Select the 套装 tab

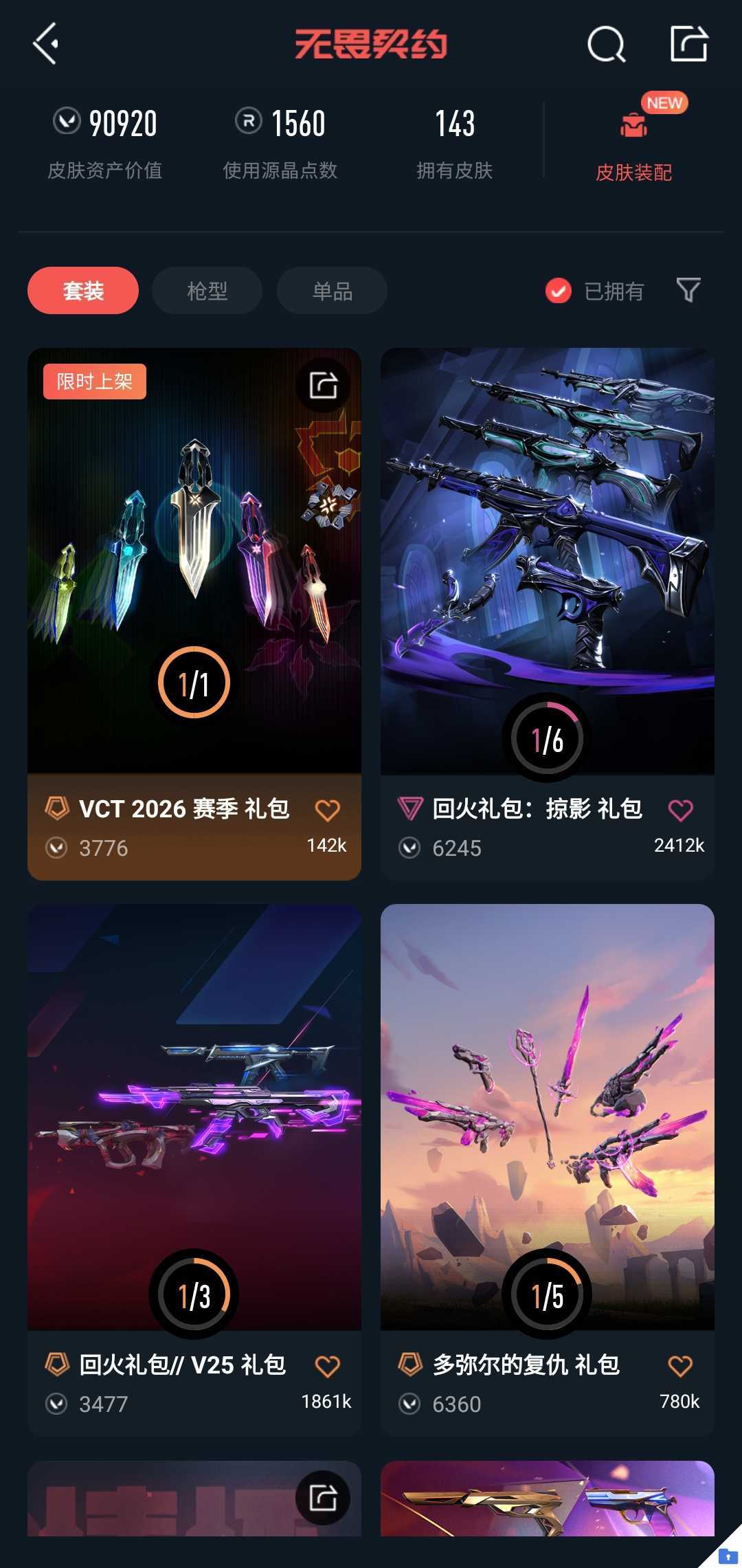(83, 291)
